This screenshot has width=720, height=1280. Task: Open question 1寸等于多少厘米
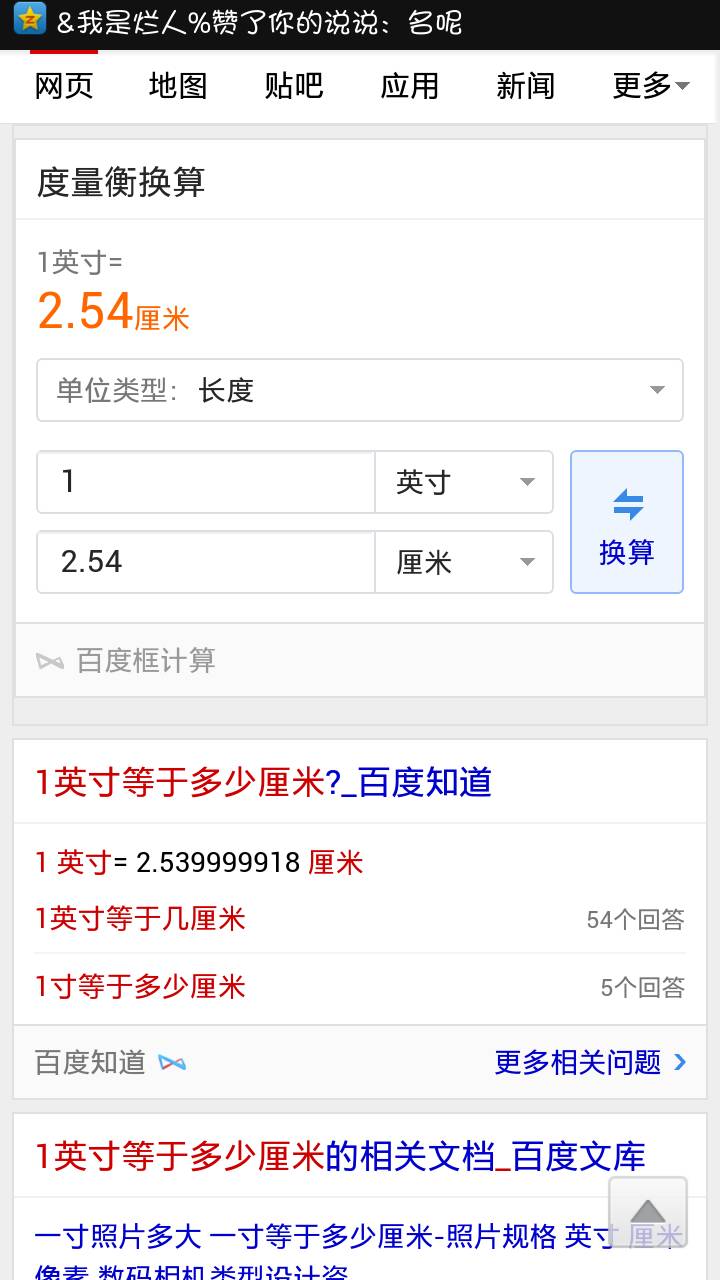pyautogui.click(x=140, y=987)
